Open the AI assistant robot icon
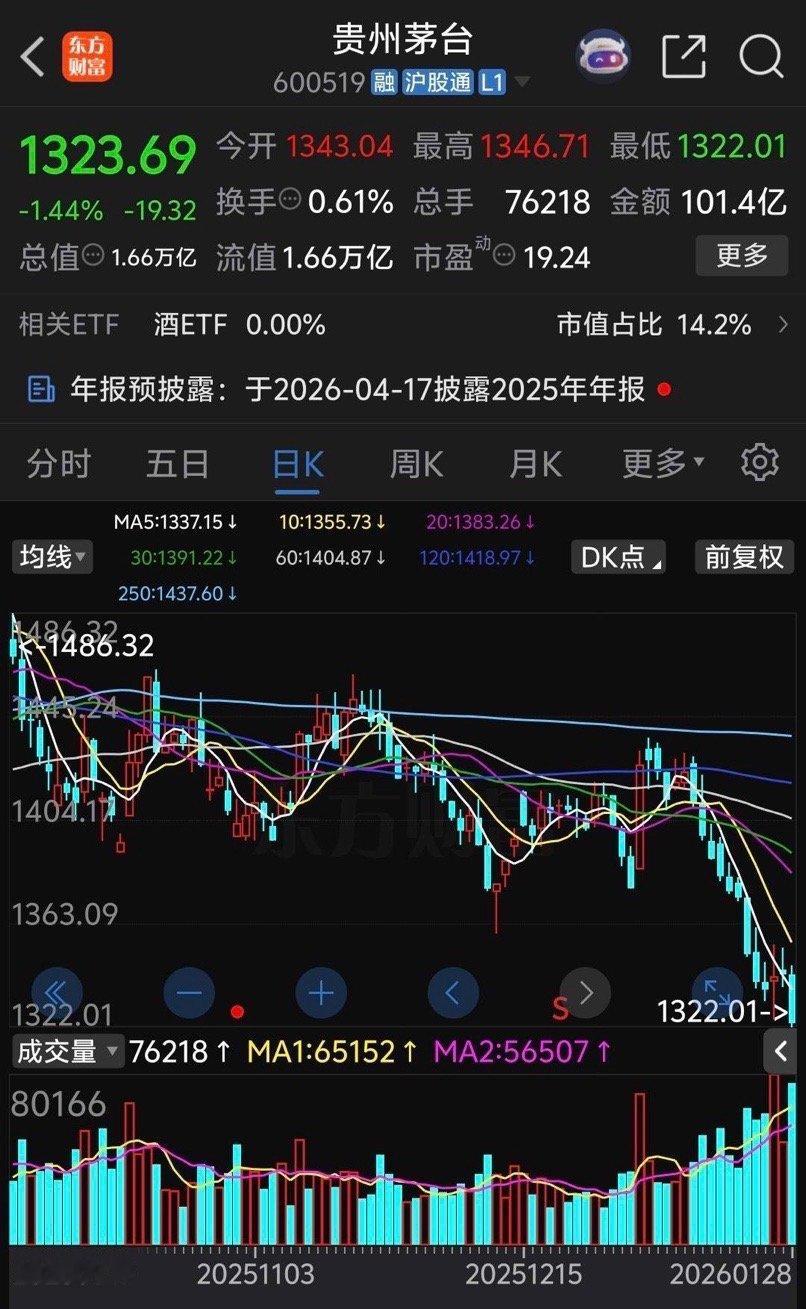Image resolution: width=806 pixels, height=1309 pixels. click(603, 57)
